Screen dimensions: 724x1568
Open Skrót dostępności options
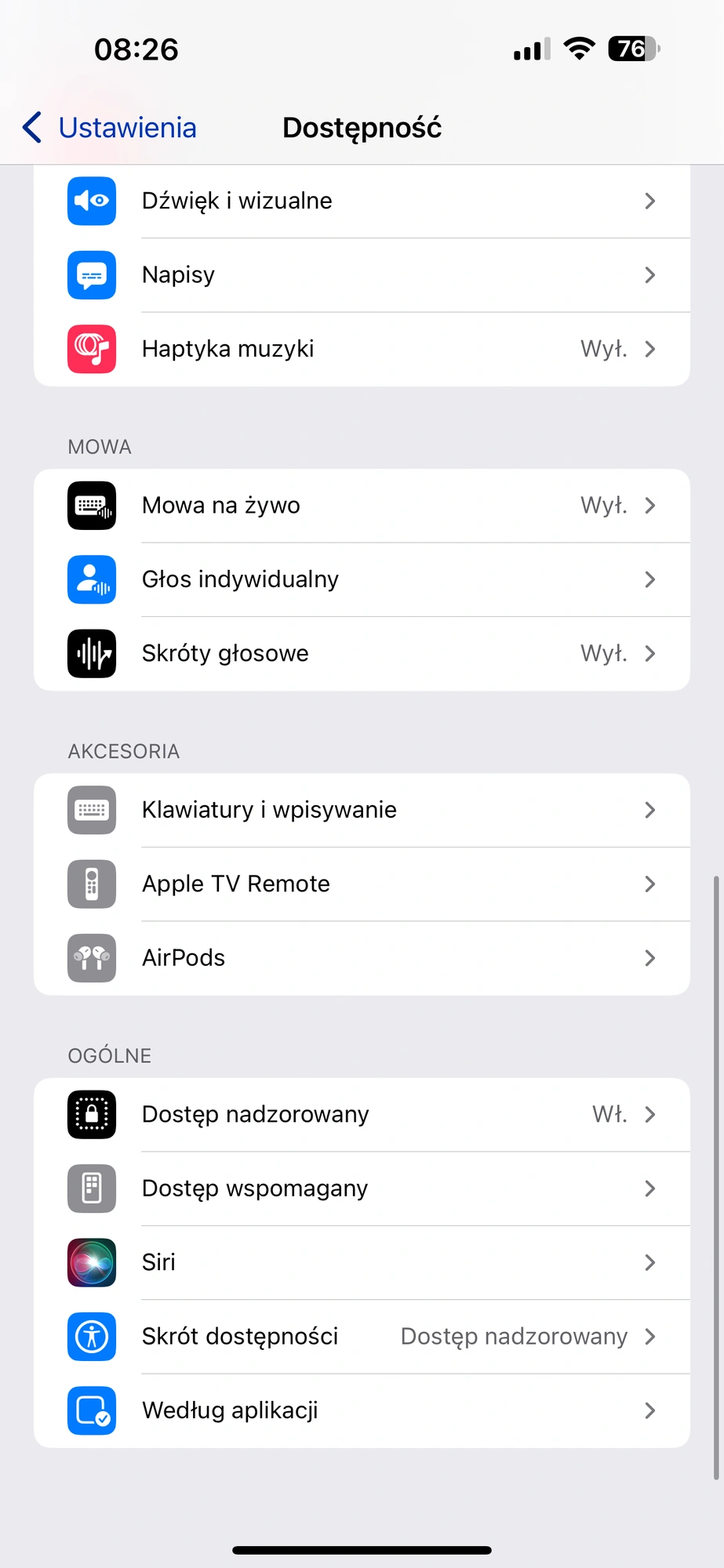click(x=361, y=1336)
